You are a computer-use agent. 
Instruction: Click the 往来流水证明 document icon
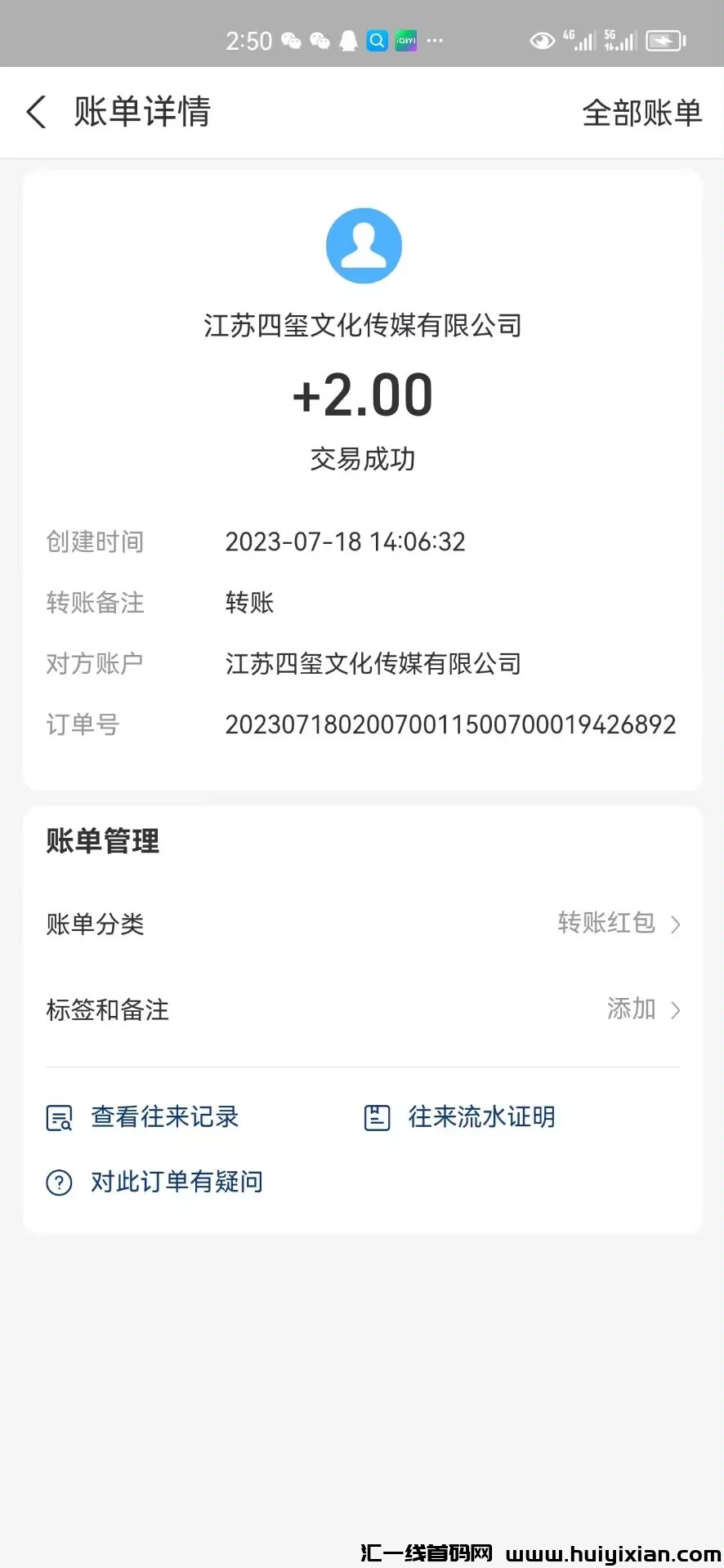point(377,1117)
